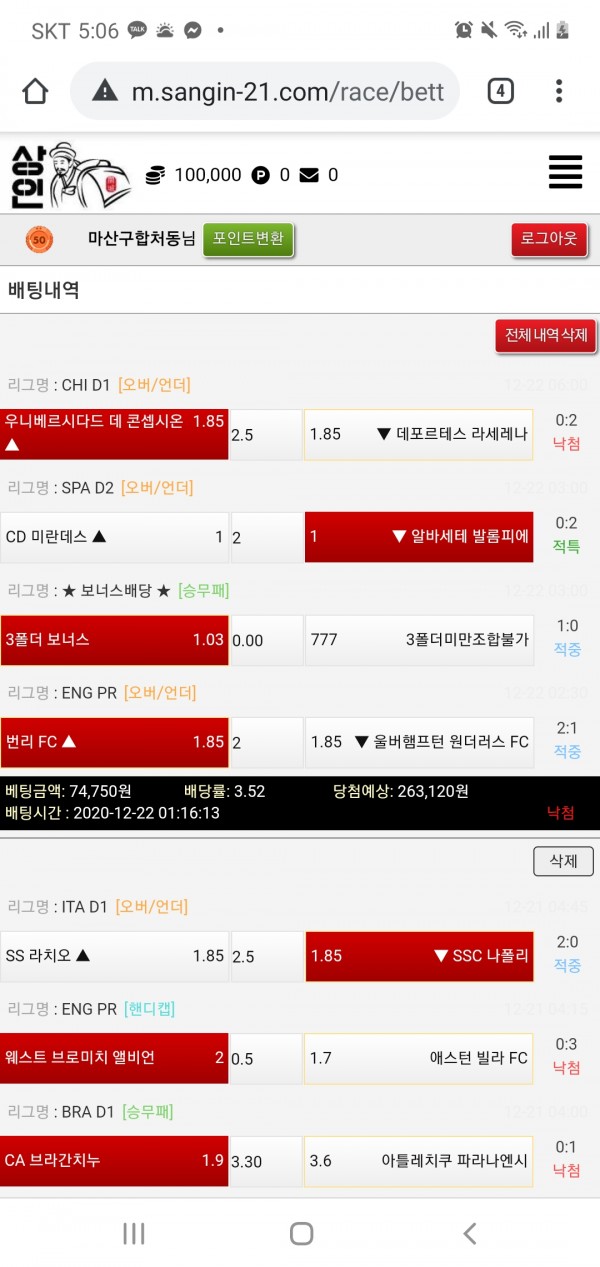Open the browser overflow menu

[x=559, y=92]
